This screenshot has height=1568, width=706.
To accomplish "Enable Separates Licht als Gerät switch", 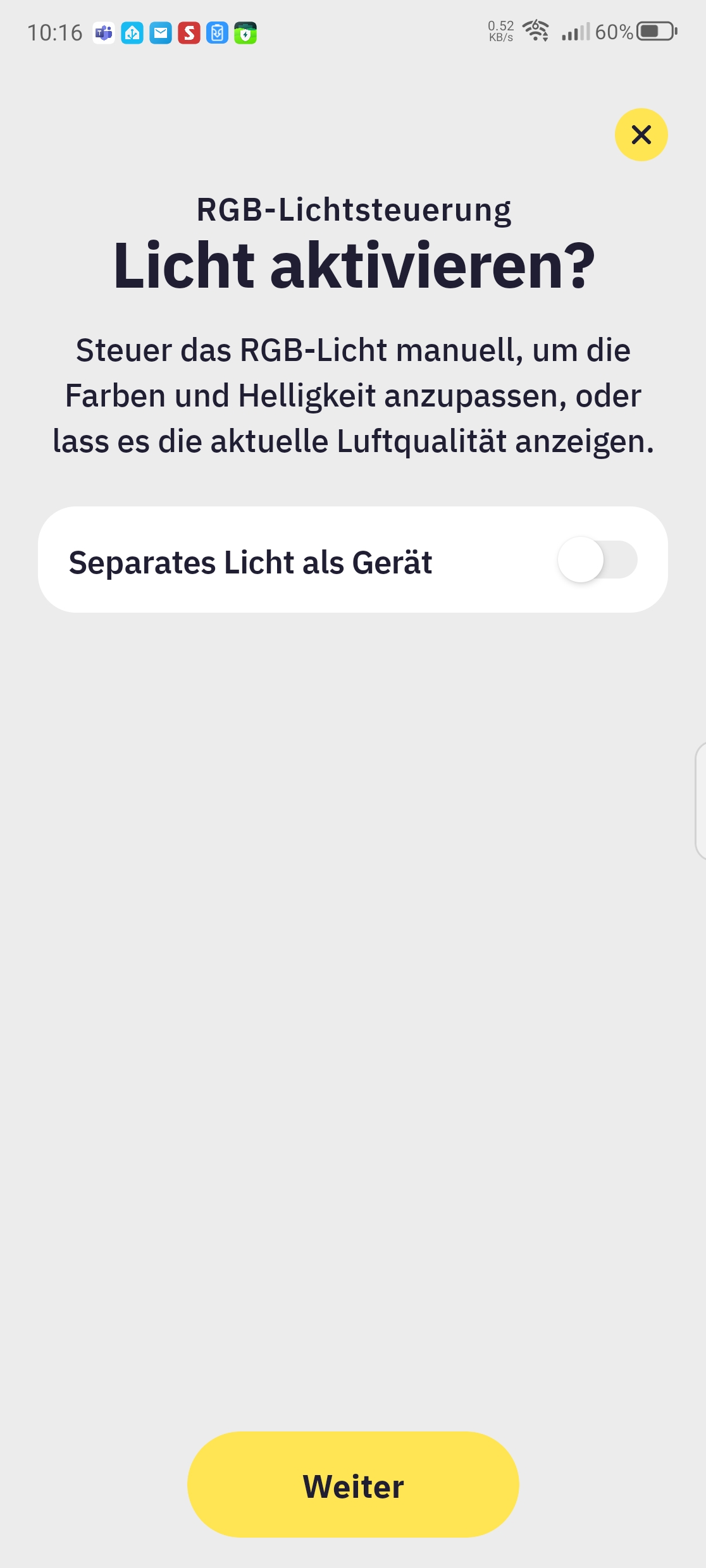I will (597, 560).
